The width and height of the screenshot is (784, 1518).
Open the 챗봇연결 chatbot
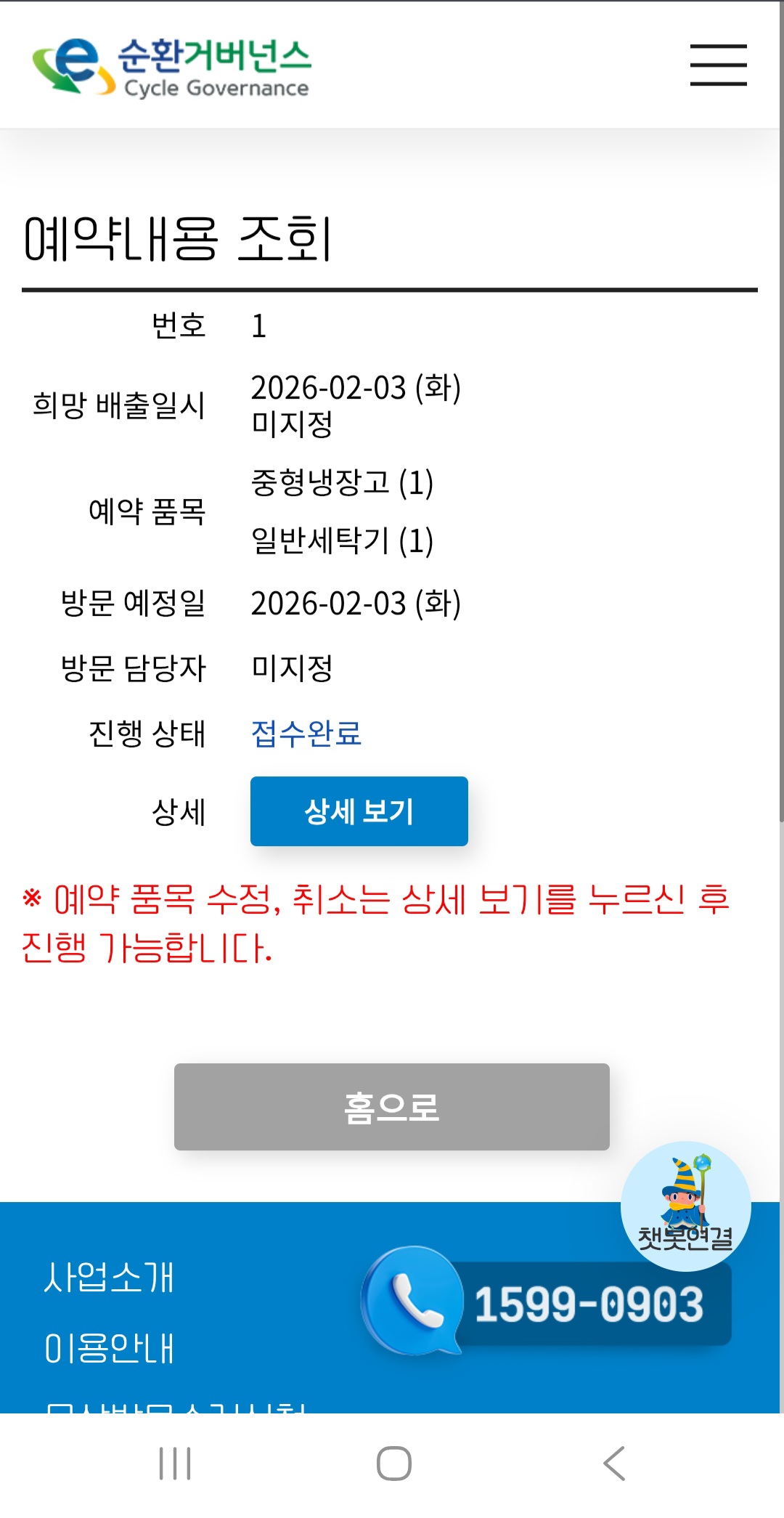pyautogui.click(x=685, y=1206)
